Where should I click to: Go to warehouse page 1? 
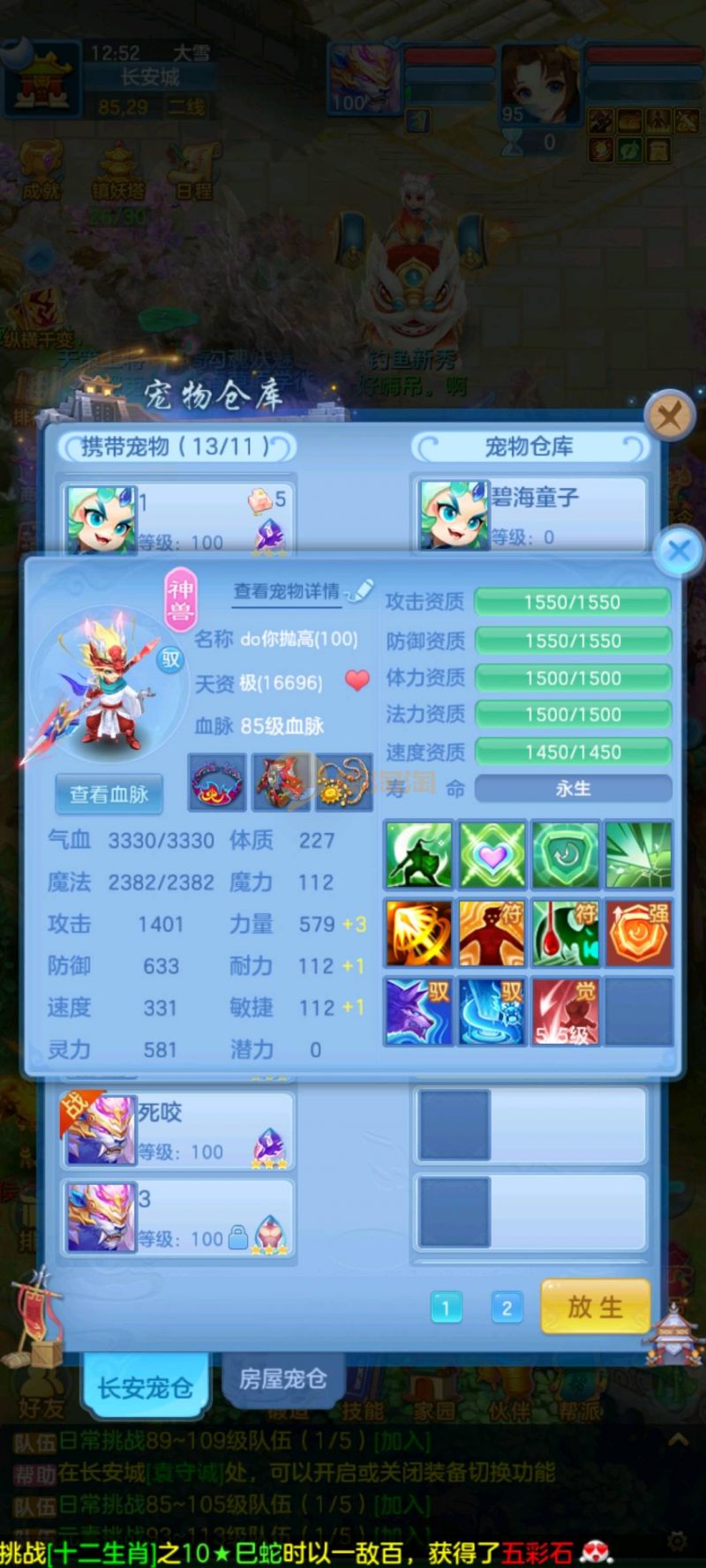(x=446, y=1308)
